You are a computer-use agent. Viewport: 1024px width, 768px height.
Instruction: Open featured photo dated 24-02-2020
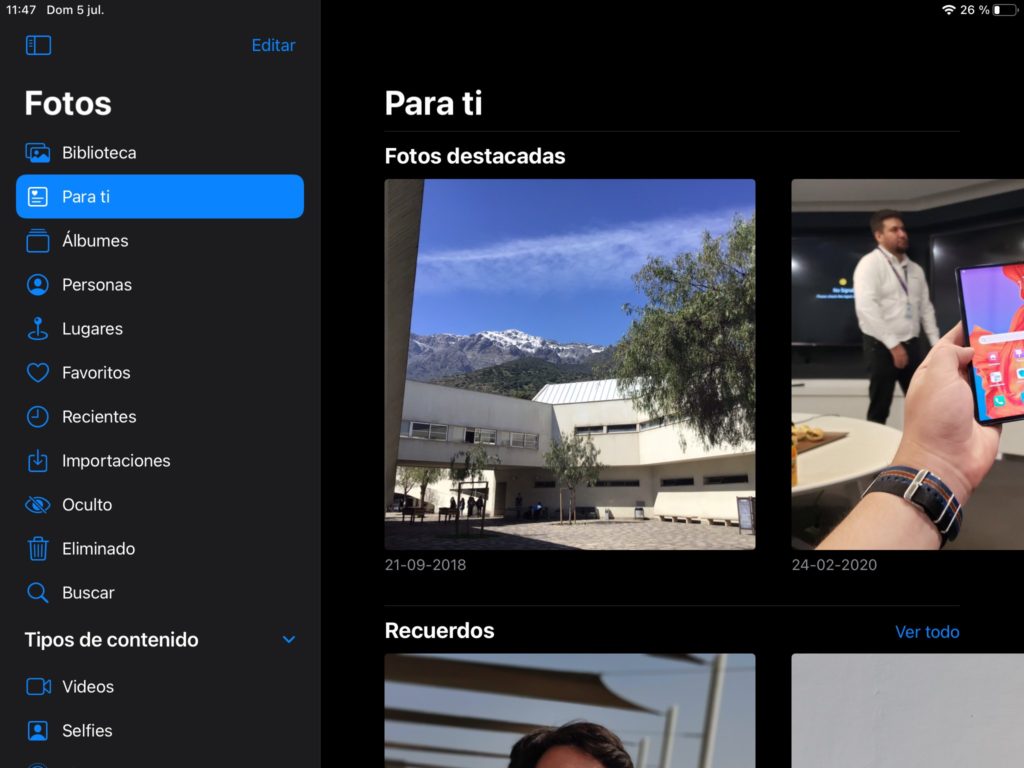907,364
